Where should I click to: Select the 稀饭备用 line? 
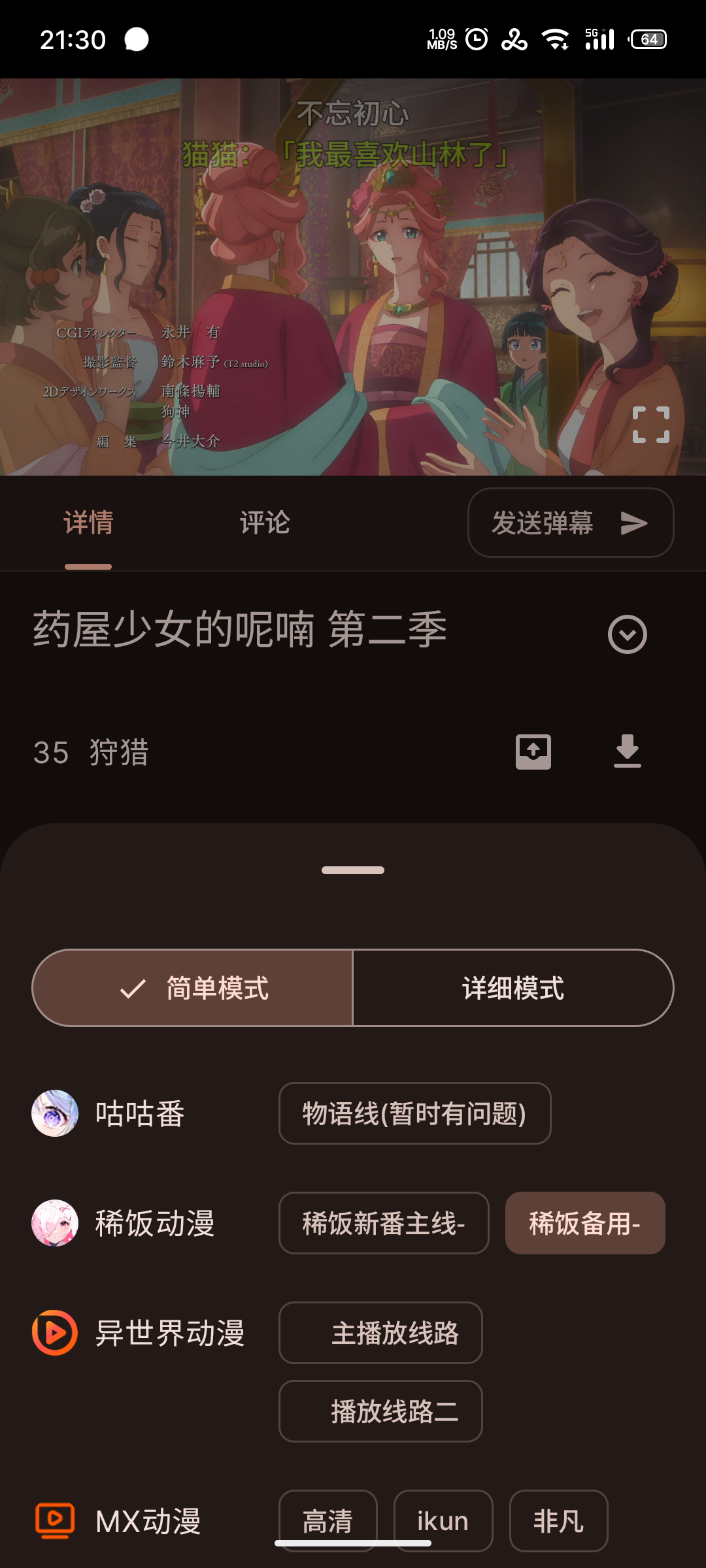pyautogui.click(x=584, y=1223)
